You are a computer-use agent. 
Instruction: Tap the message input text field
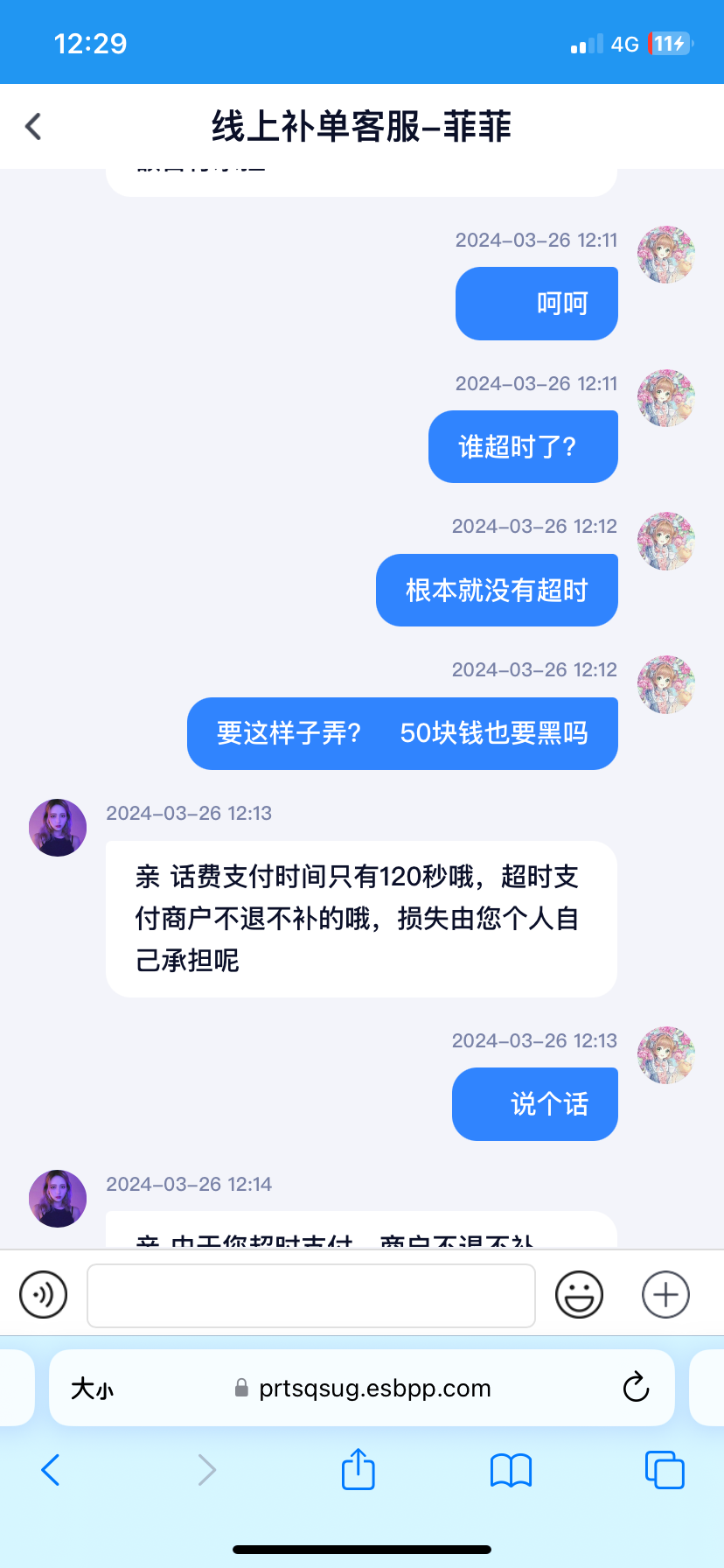311,1295
